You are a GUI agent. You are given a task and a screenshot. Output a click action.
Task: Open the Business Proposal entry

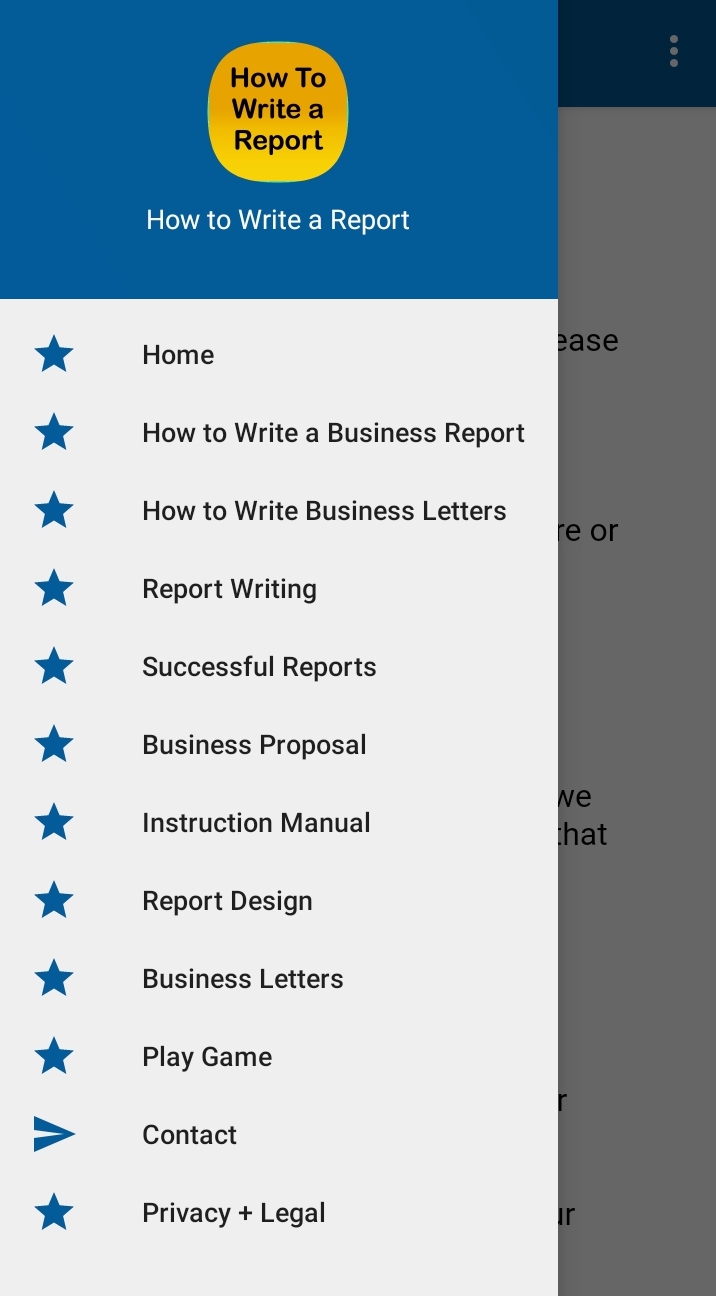coord(254,745)
